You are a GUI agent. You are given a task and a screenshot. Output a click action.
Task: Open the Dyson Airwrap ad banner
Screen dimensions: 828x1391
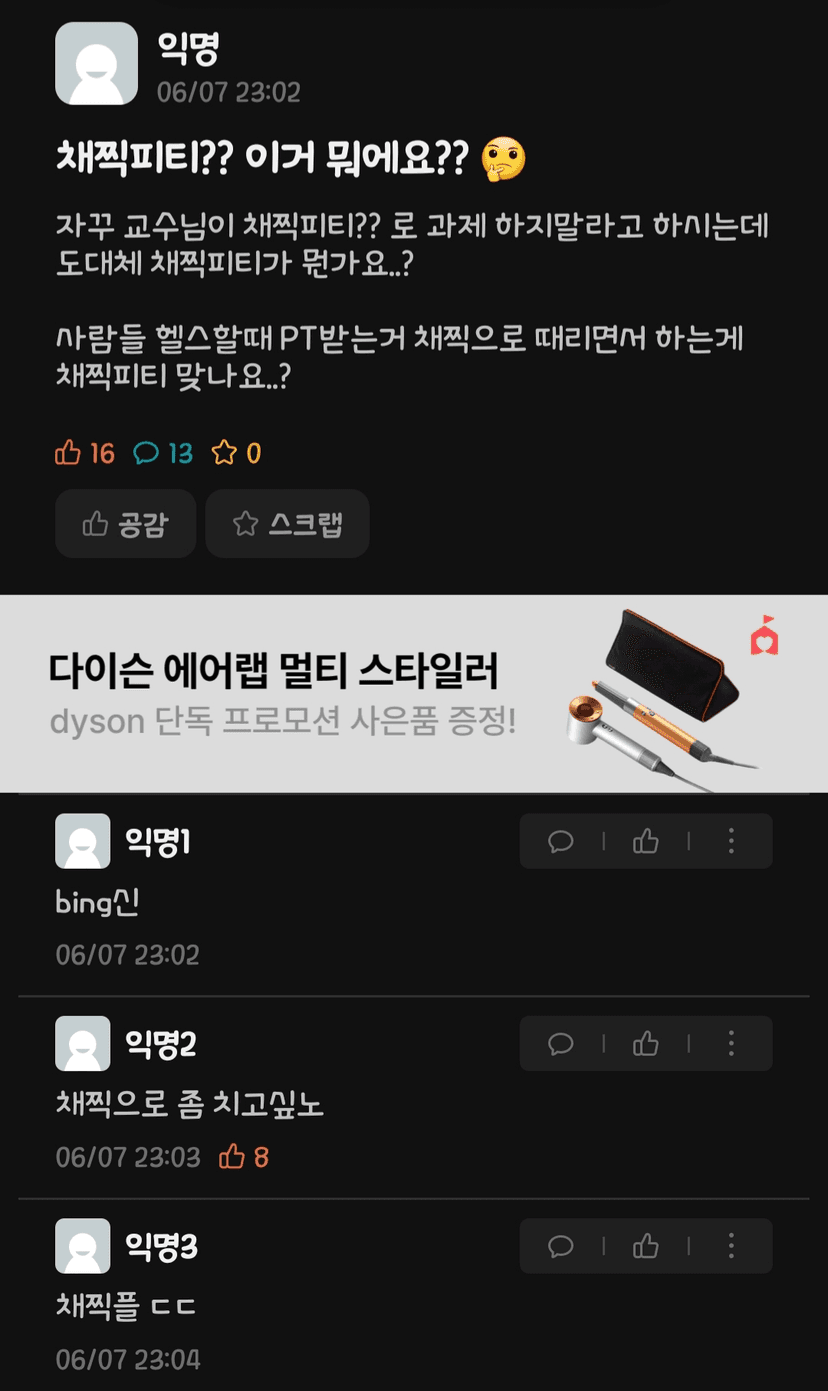click(414, 694)
